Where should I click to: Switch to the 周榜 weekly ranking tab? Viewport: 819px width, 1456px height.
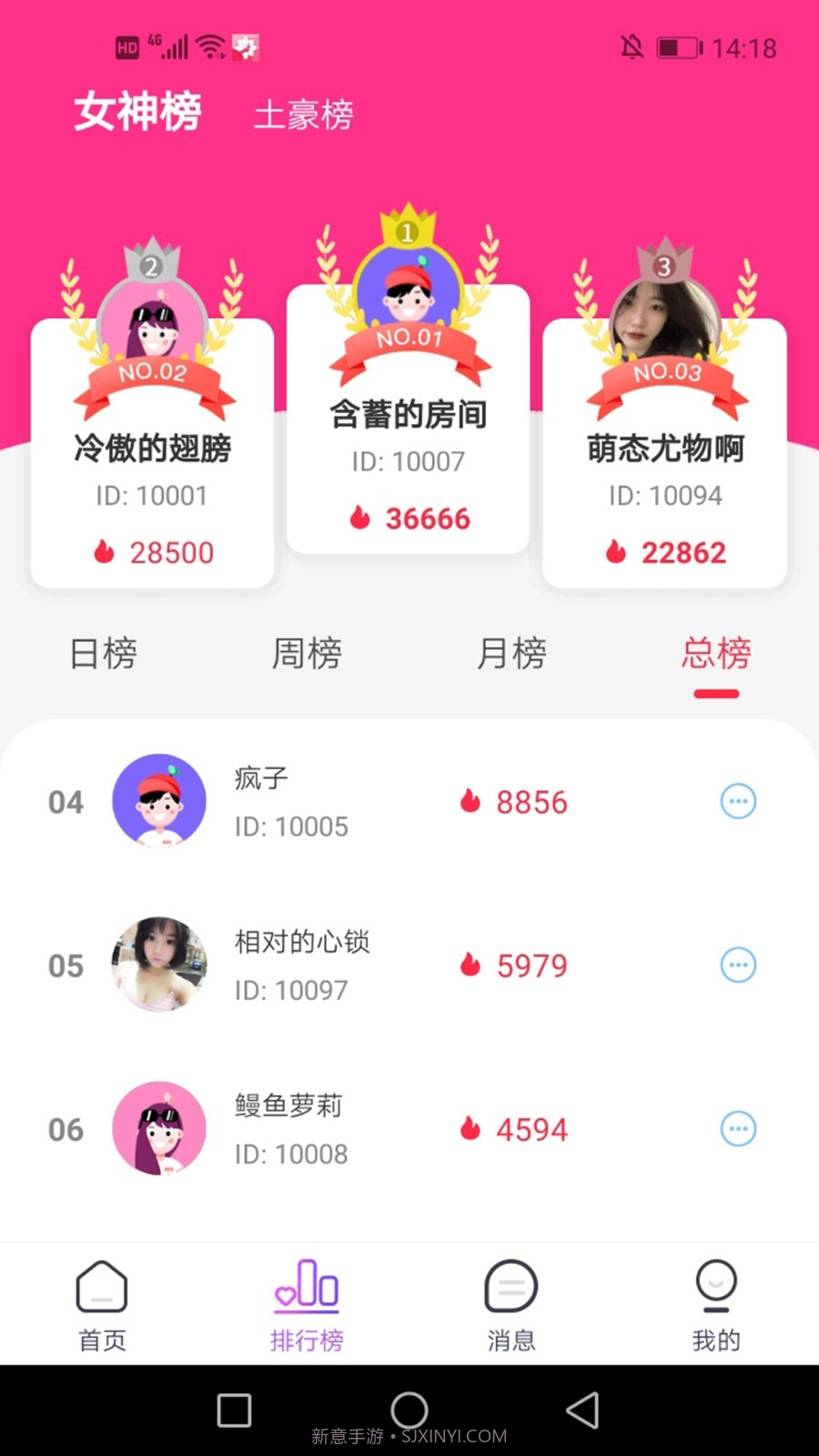coord(307,654)
